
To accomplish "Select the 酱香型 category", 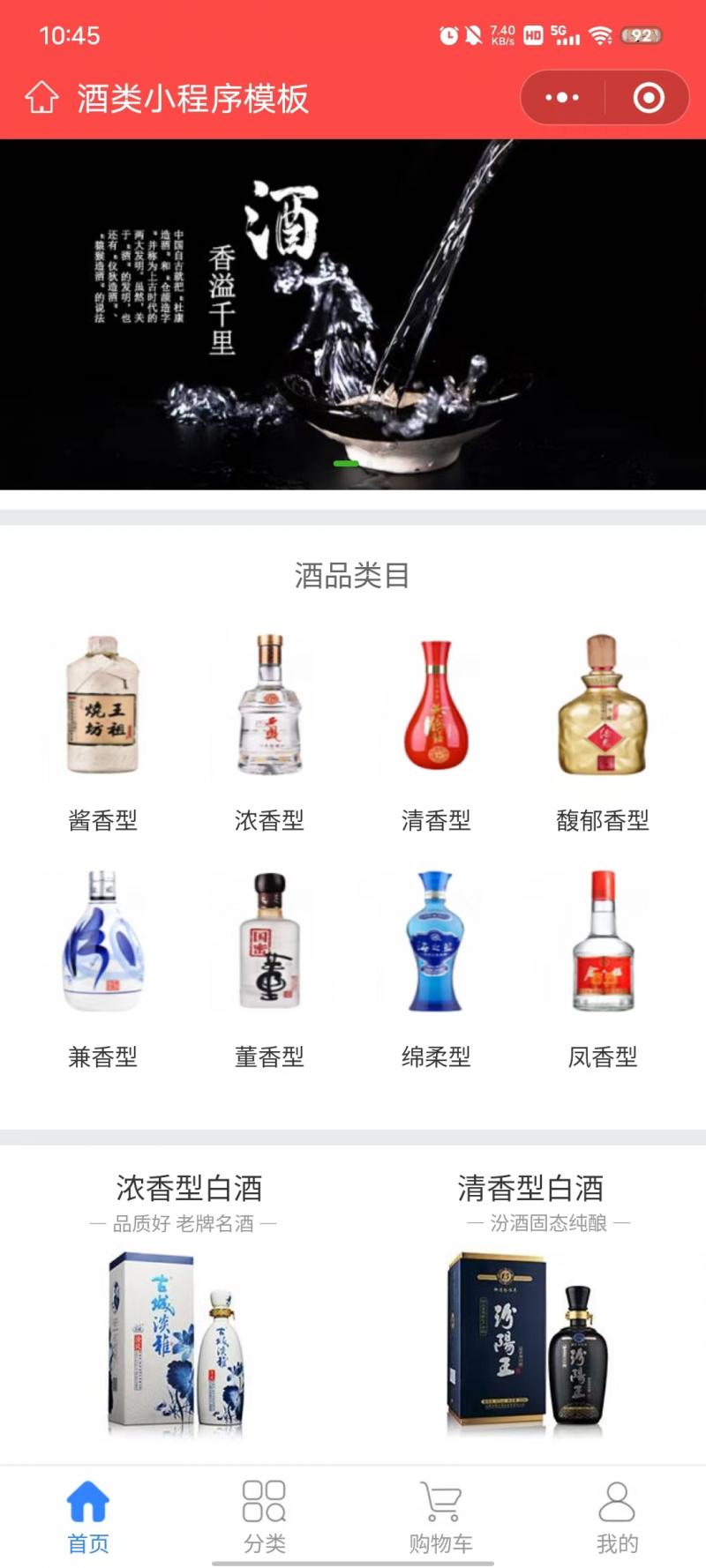I will point(103,732).
